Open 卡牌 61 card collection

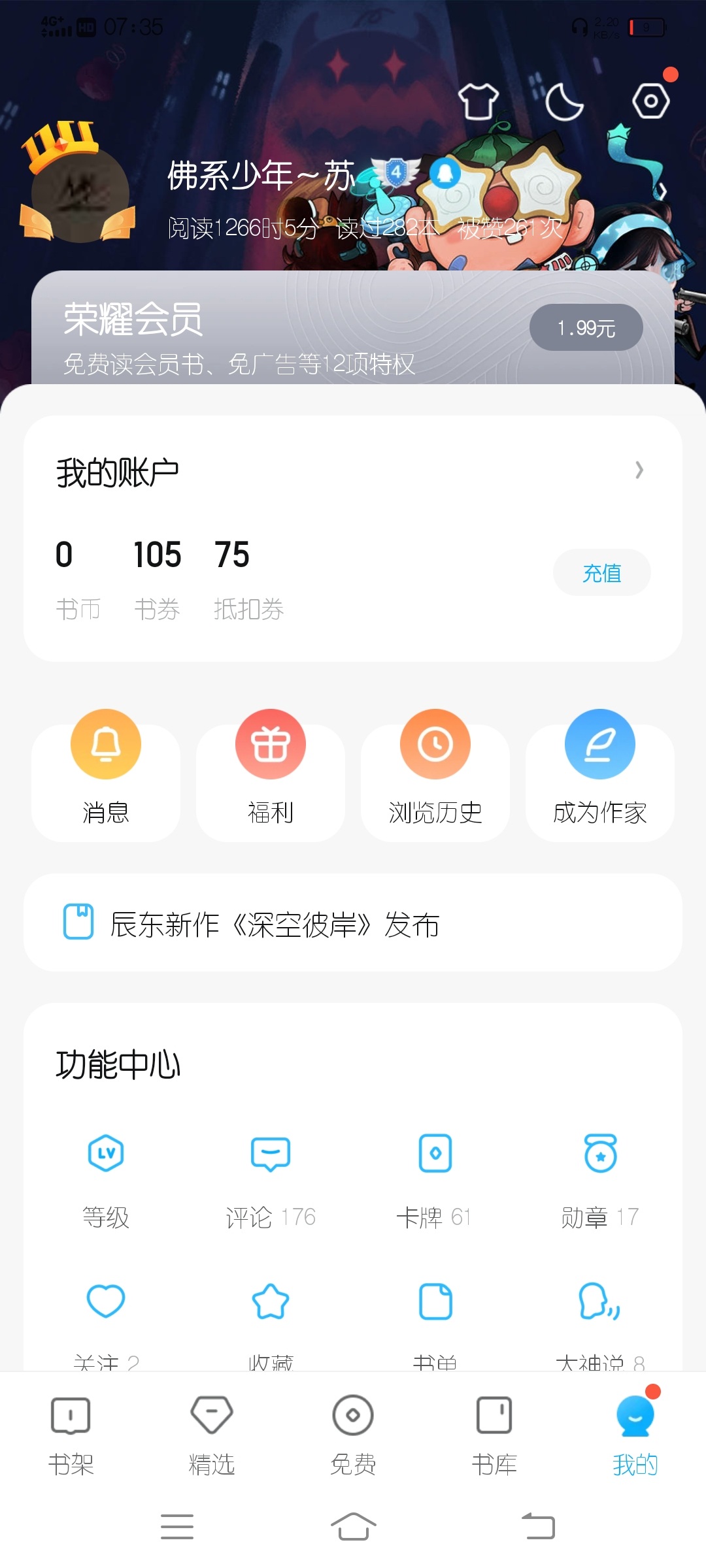(435, 1180)
